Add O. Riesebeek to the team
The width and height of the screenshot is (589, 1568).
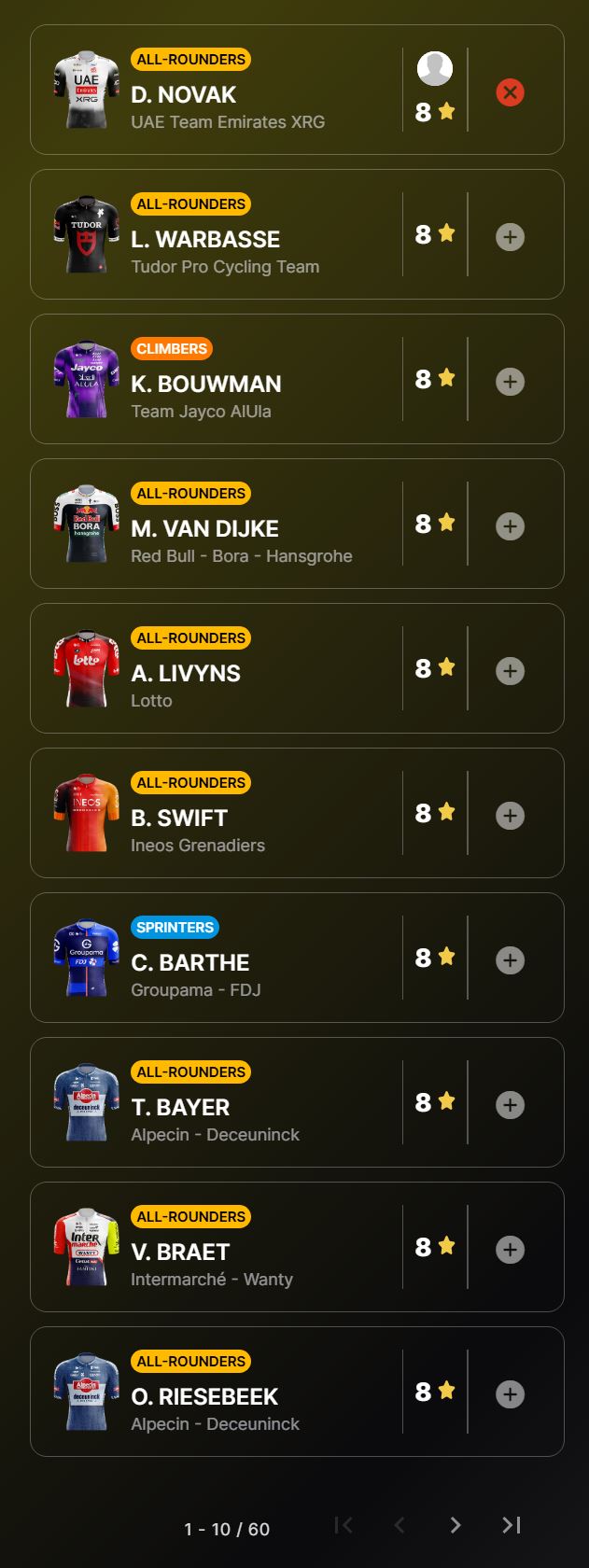point(510,1394)
